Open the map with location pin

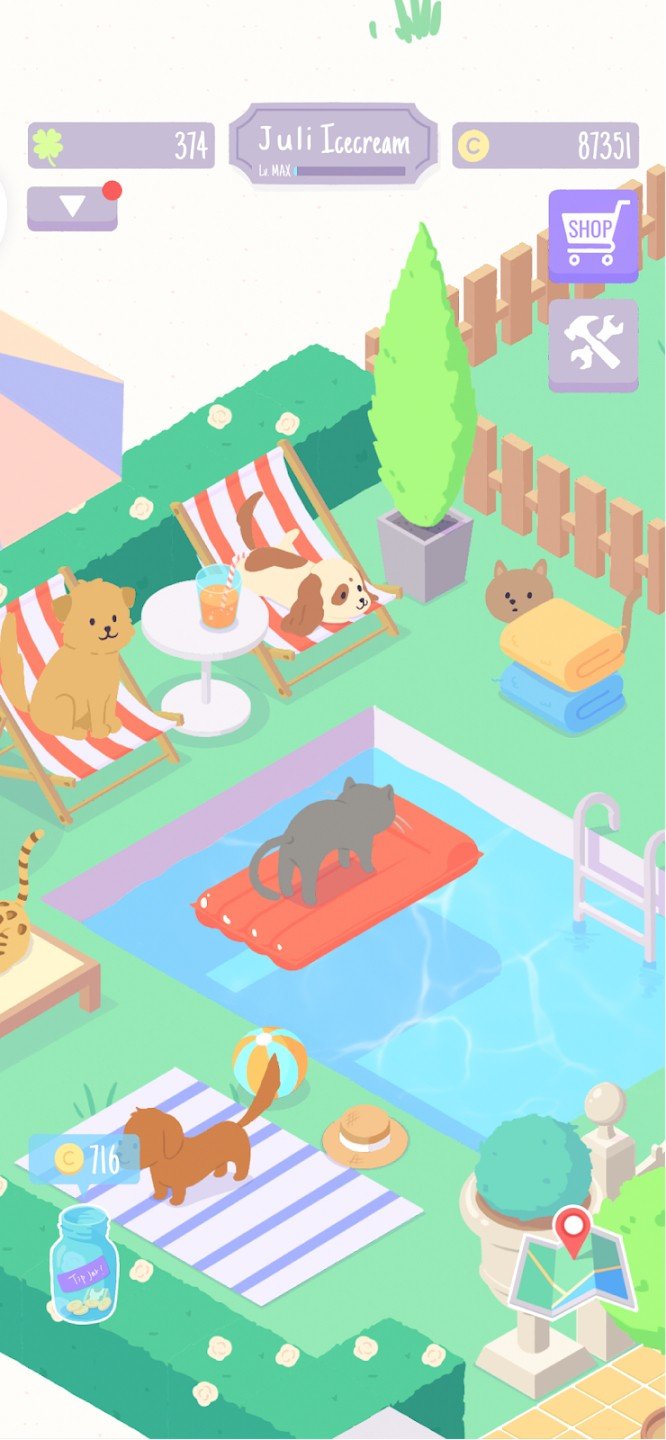click(572, 1264)
